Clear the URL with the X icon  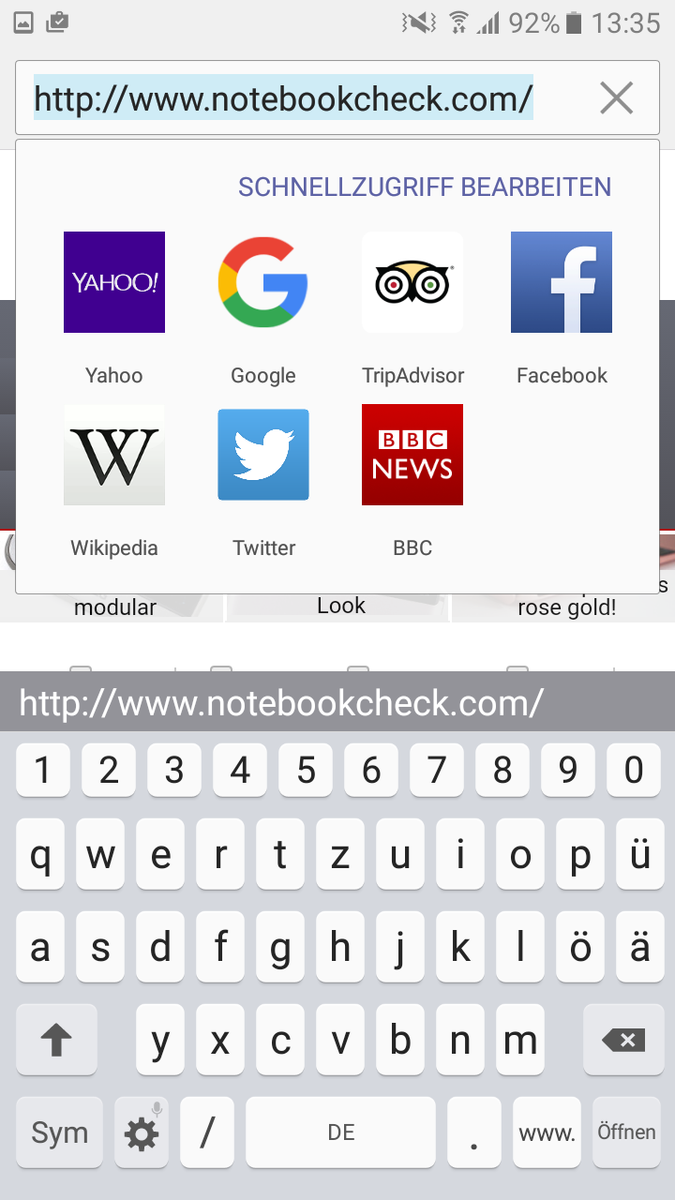(x=616, y=98)
